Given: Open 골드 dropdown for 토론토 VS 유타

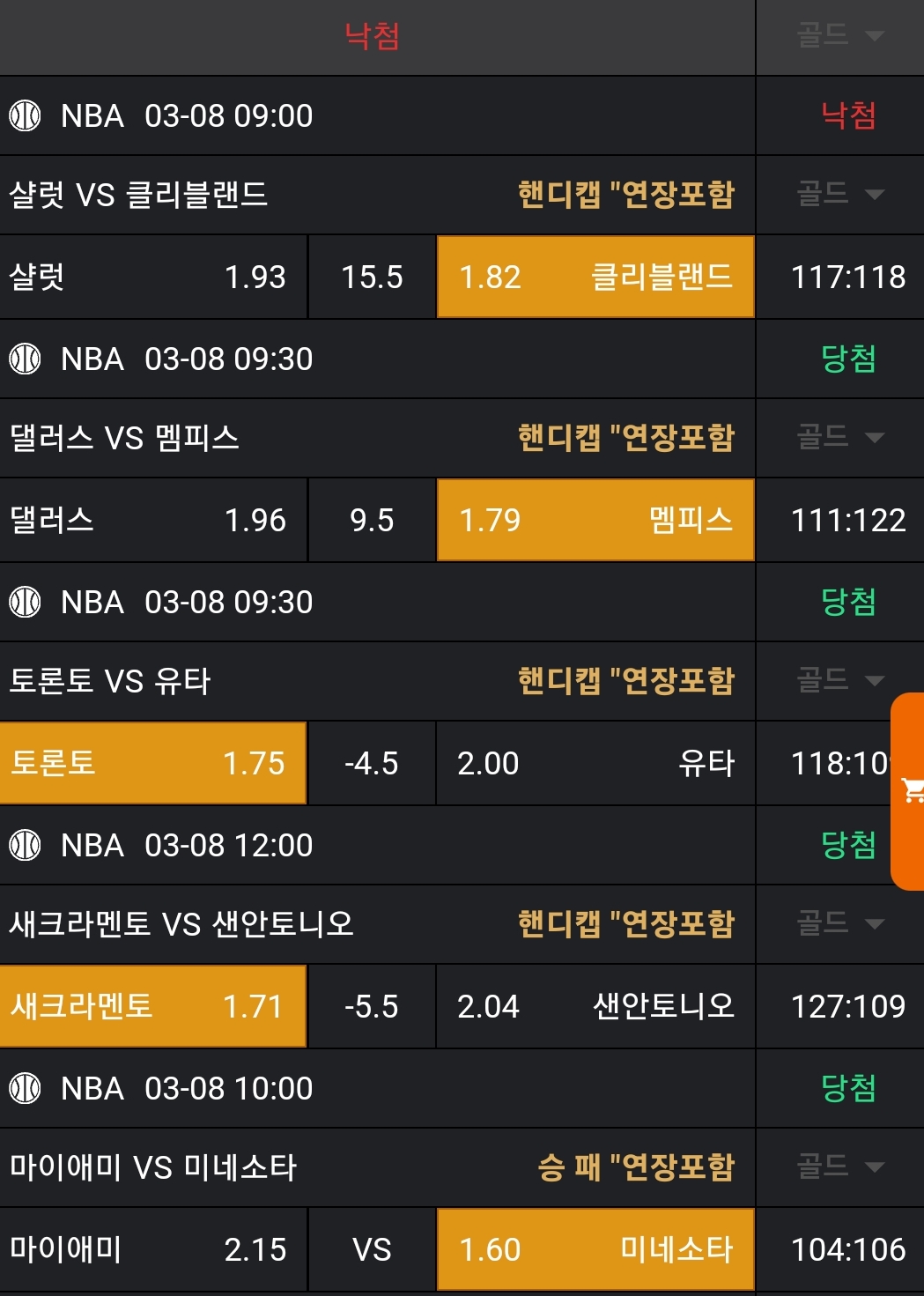Looking at the screenshot, I should coord(839,680).
